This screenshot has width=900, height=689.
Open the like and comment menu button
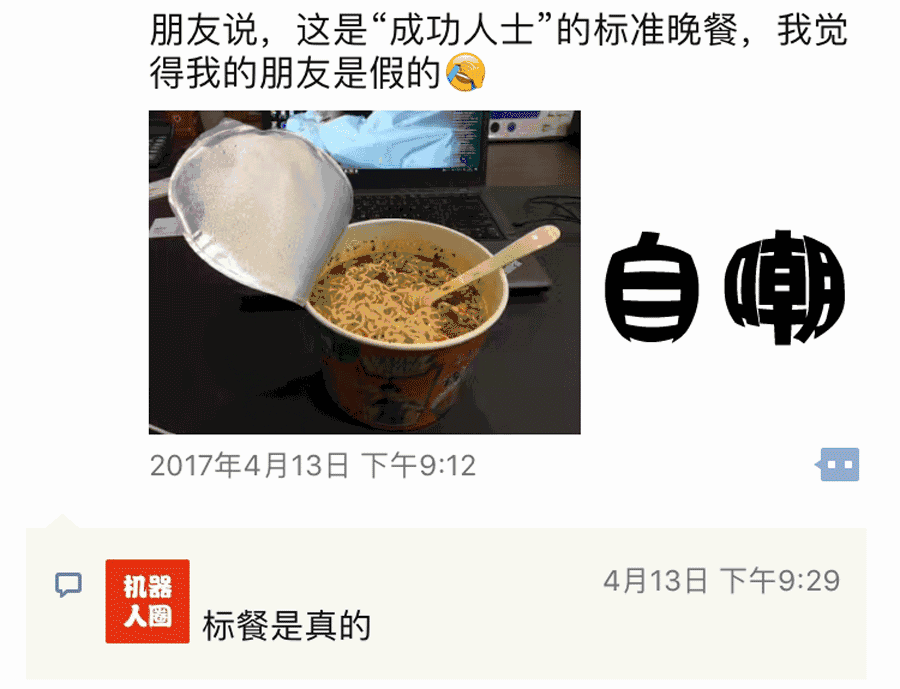coord(839,464)
